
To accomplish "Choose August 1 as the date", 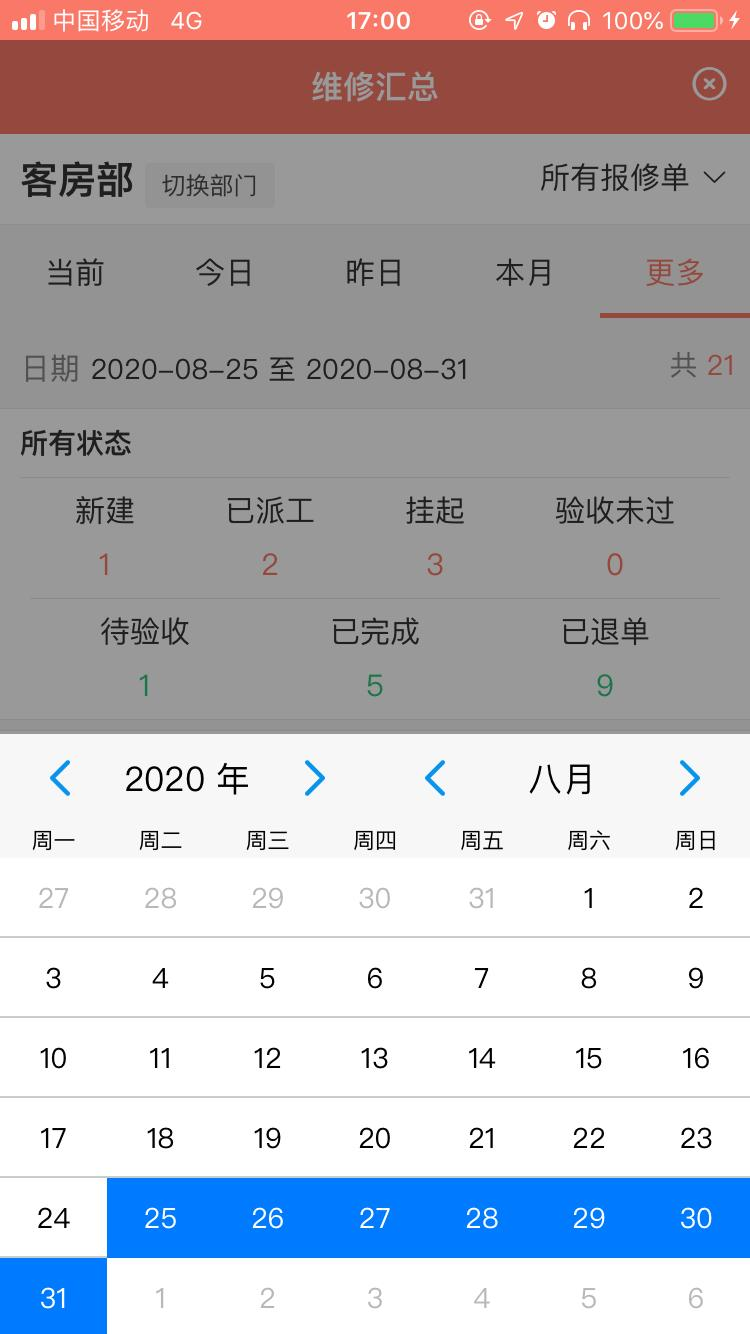I will pos(589,898).
